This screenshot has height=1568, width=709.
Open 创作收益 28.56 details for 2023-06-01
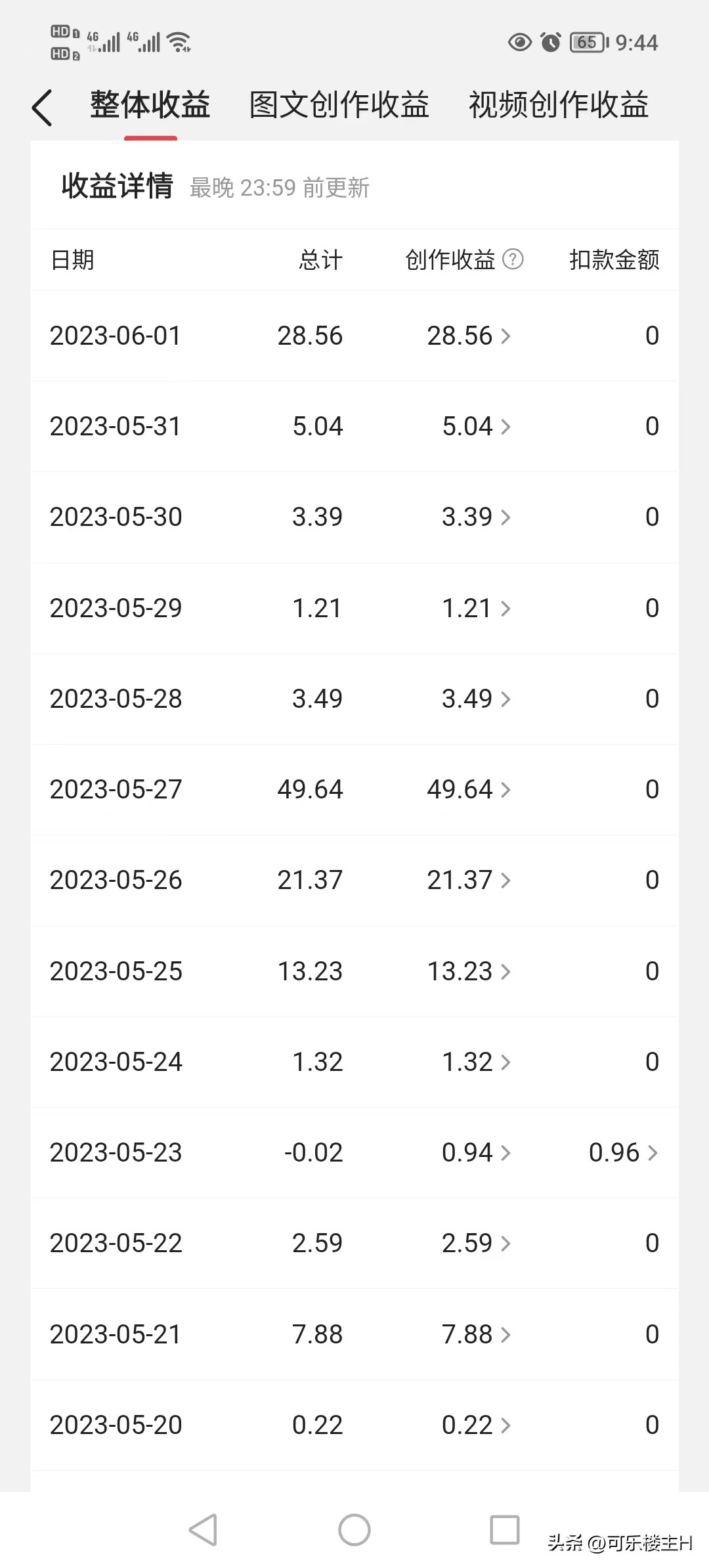(x=469, y=336)
